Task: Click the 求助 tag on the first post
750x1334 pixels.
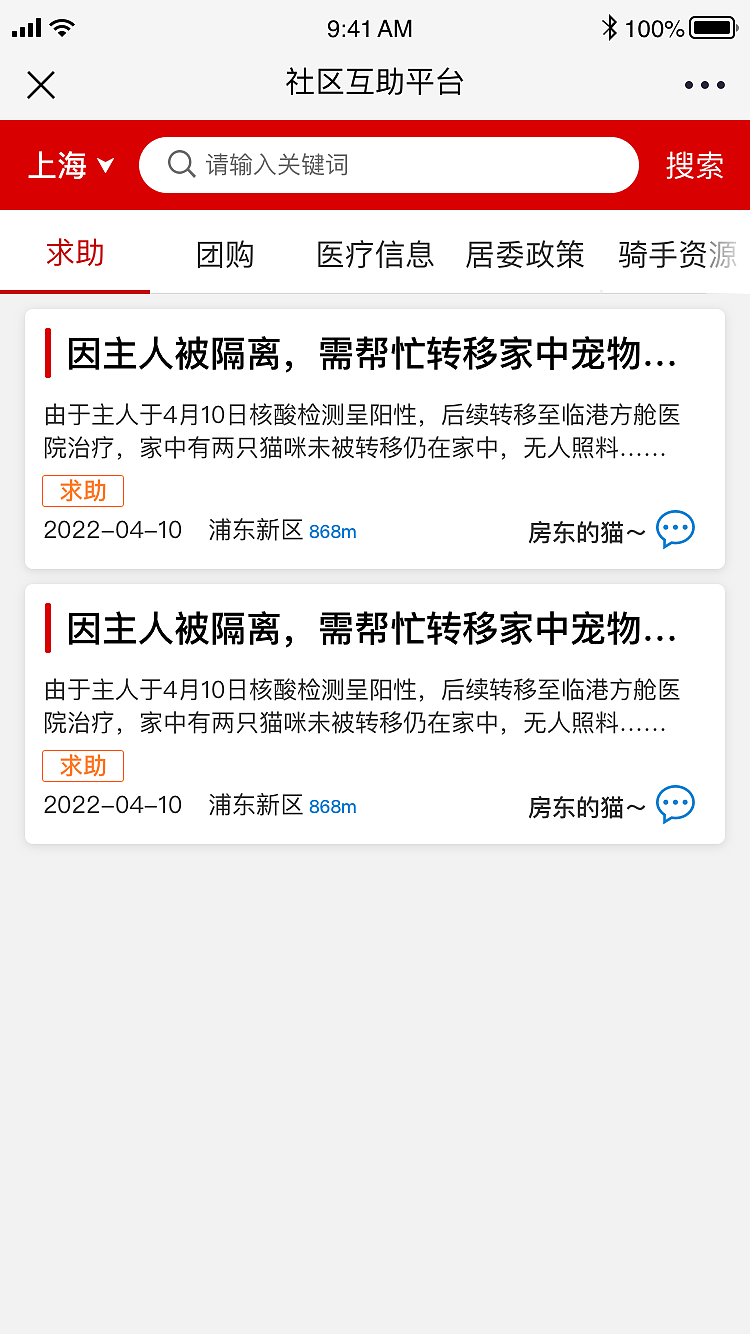Action: tap(83, 491)
